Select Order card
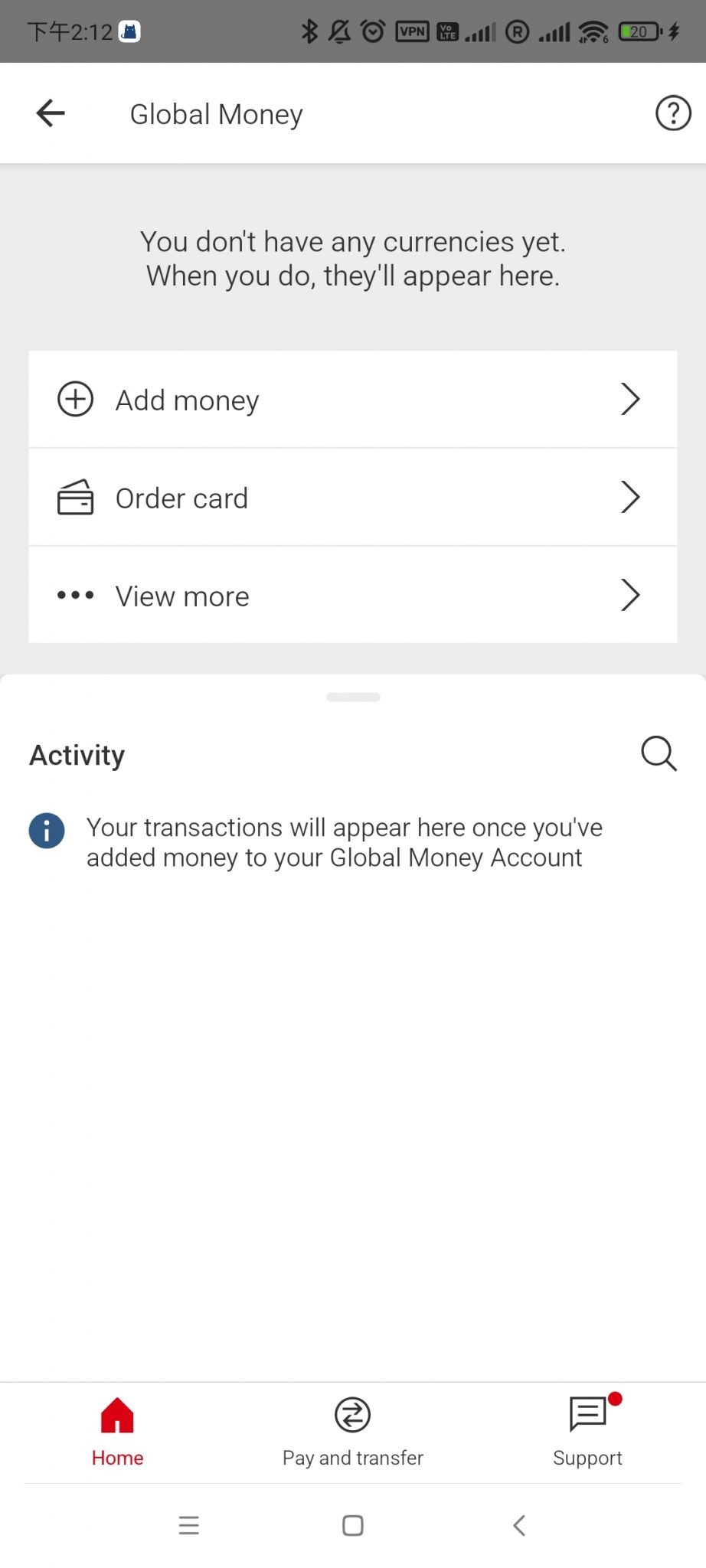706x1568 pixels. point(353,498)
